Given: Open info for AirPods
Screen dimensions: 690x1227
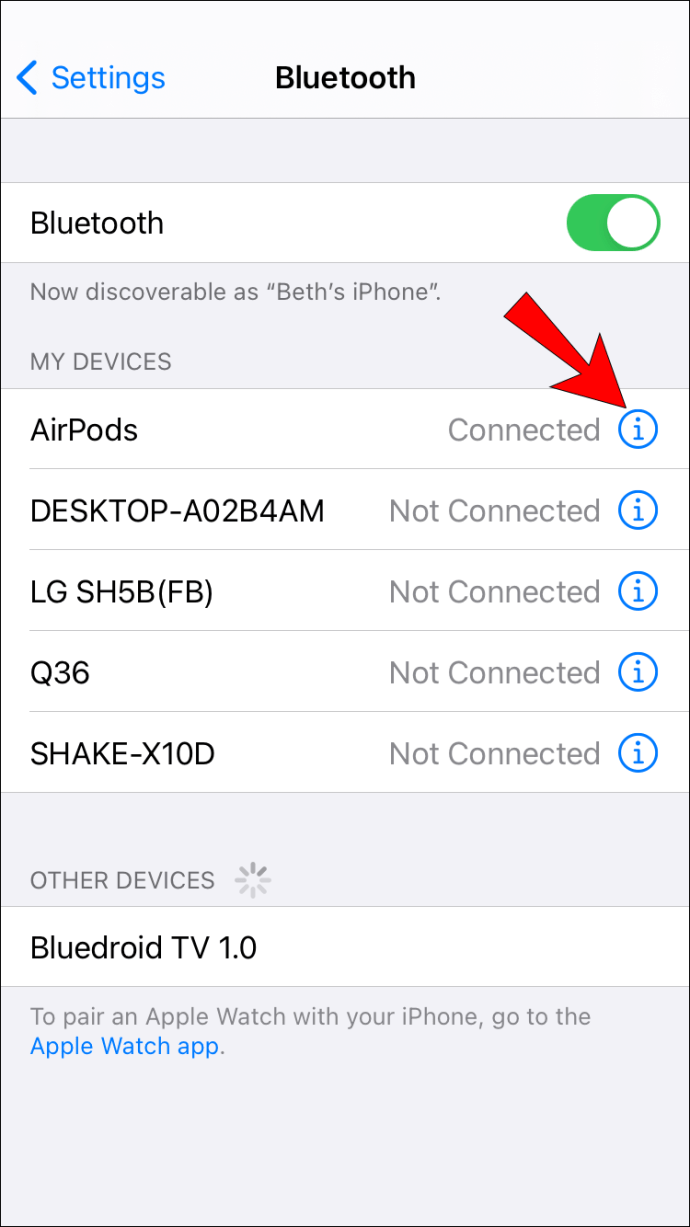Looking at the screenshot, I should click(x=638, y=430).
